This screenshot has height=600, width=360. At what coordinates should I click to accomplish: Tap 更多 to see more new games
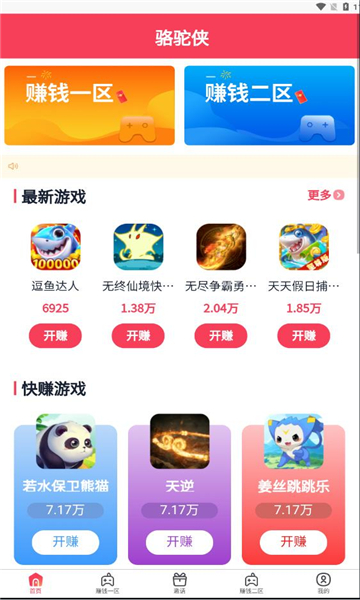pyautogui.click(x=326, y=195)
